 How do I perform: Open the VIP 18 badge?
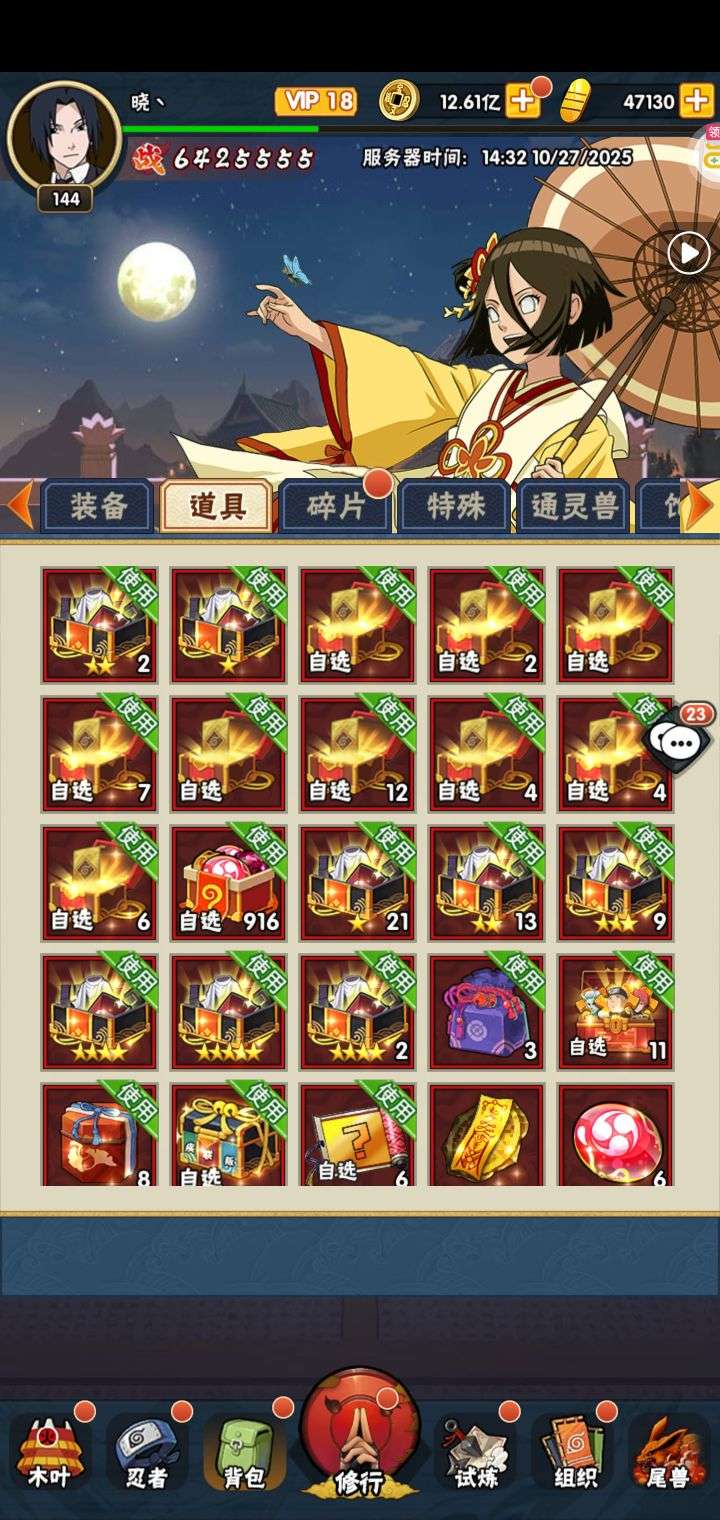tap(316, 101)
